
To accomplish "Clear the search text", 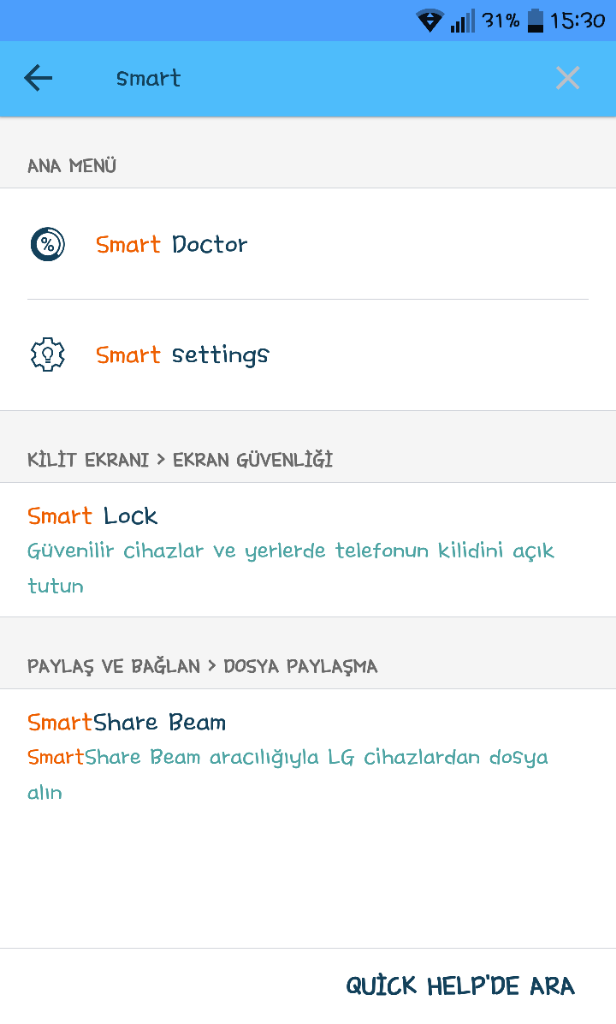I will [567, 78].
